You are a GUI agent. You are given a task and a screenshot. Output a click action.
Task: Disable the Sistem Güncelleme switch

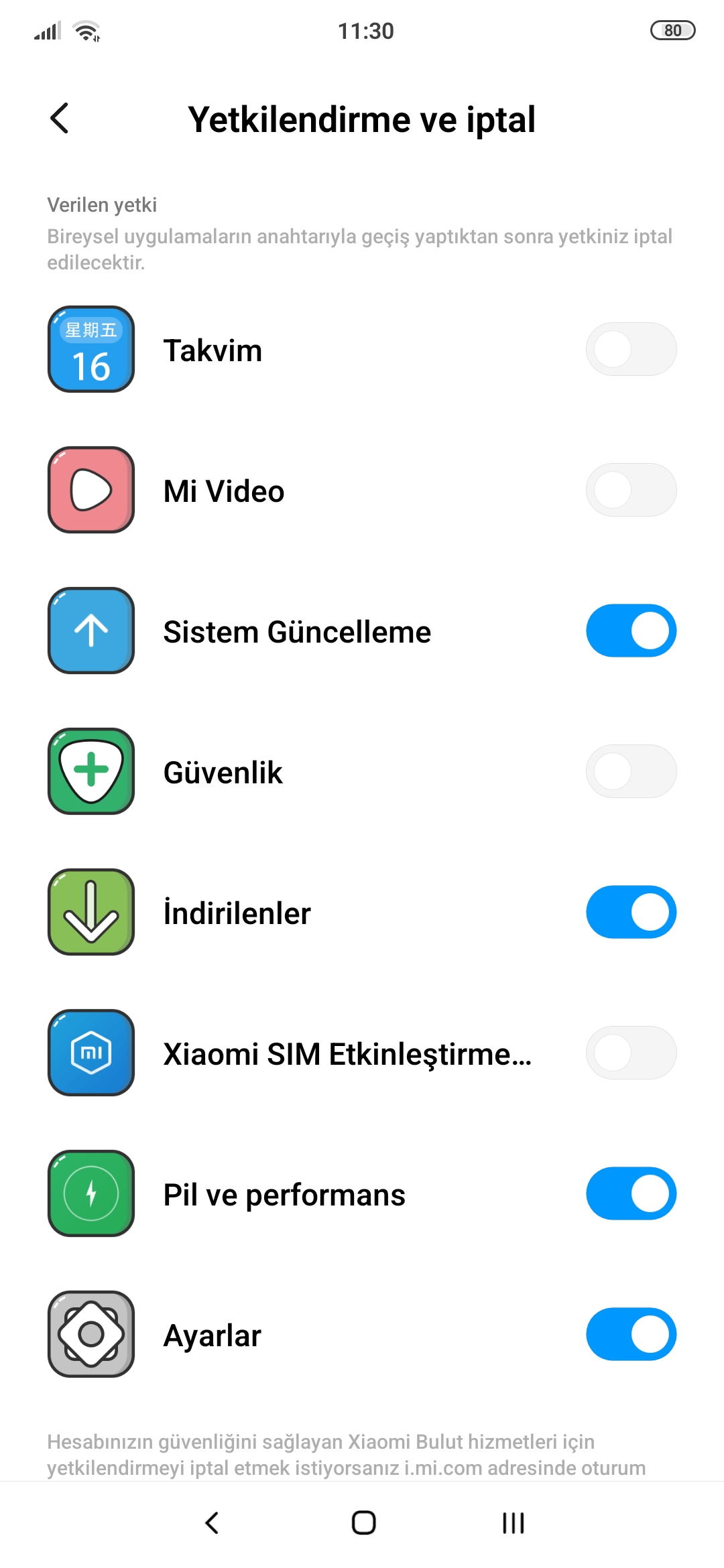[x=631, y=631]
